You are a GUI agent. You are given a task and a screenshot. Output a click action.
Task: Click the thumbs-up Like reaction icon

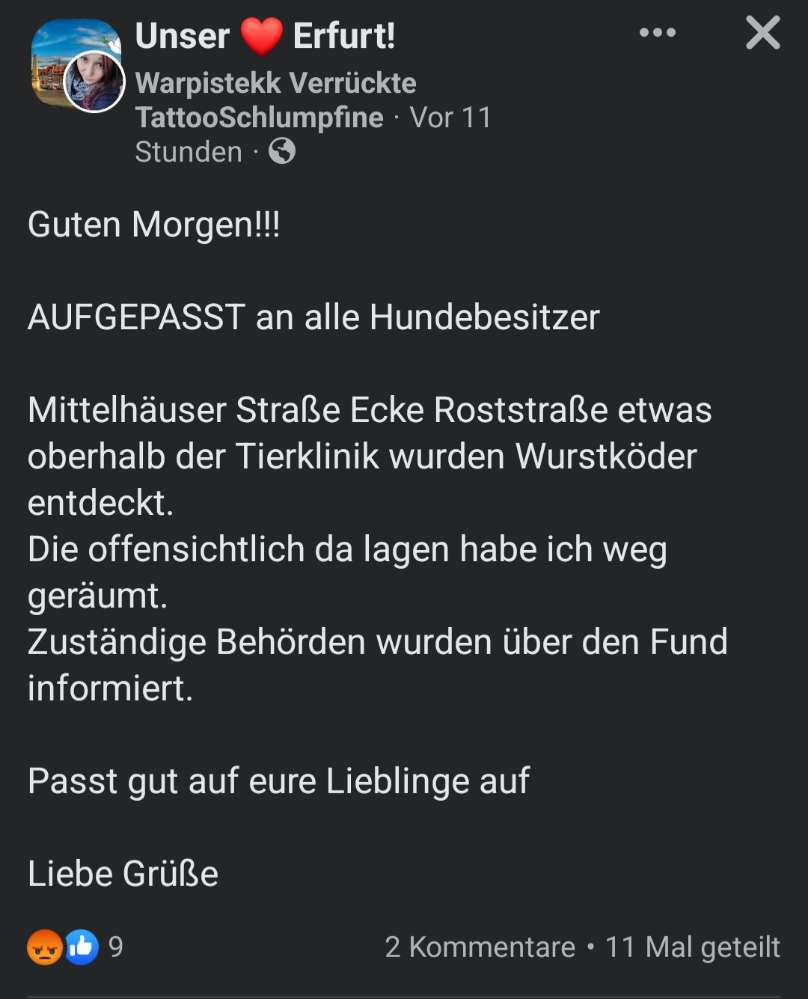[80, 945]
